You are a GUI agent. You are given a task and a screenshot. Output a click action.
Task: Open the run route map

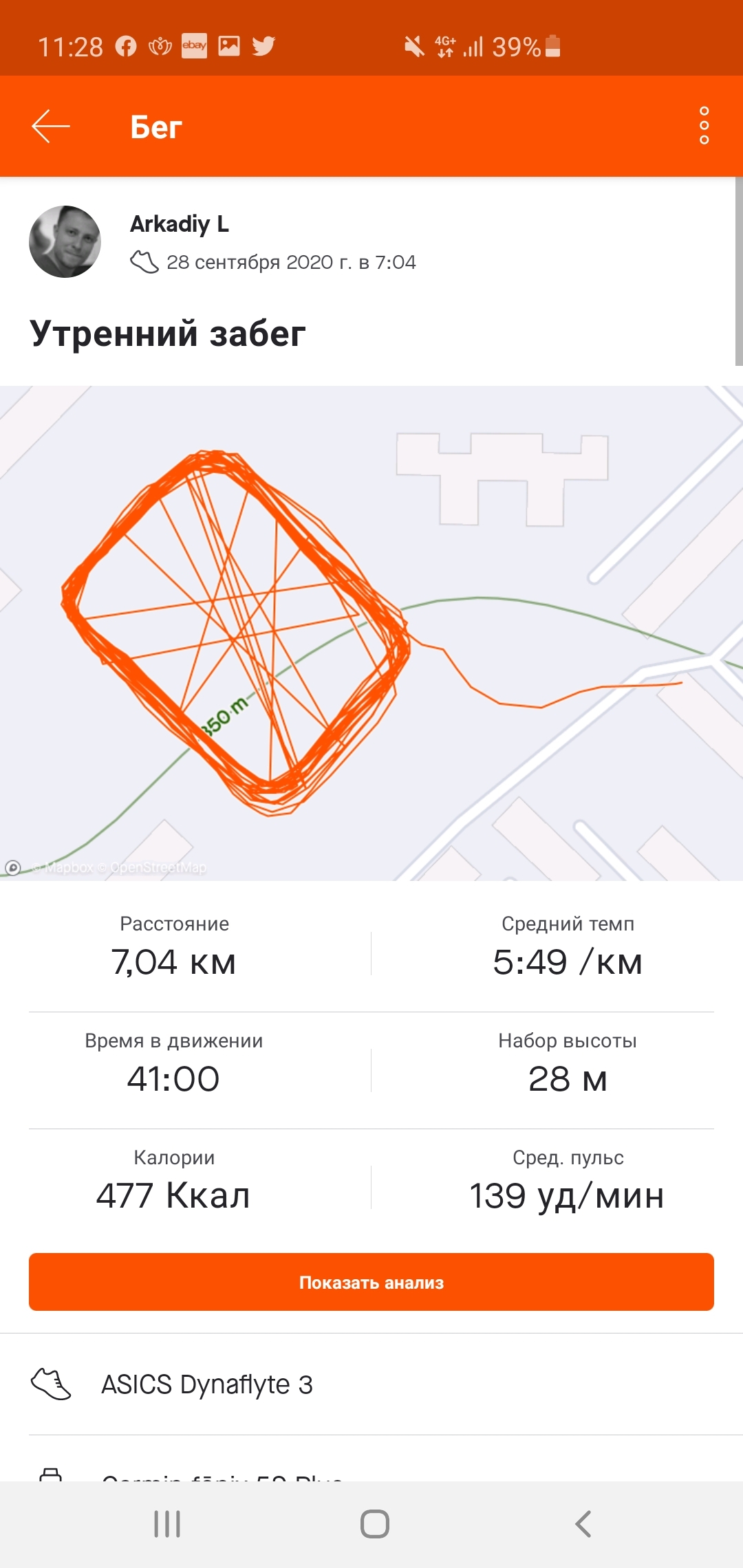coord(371,633)
